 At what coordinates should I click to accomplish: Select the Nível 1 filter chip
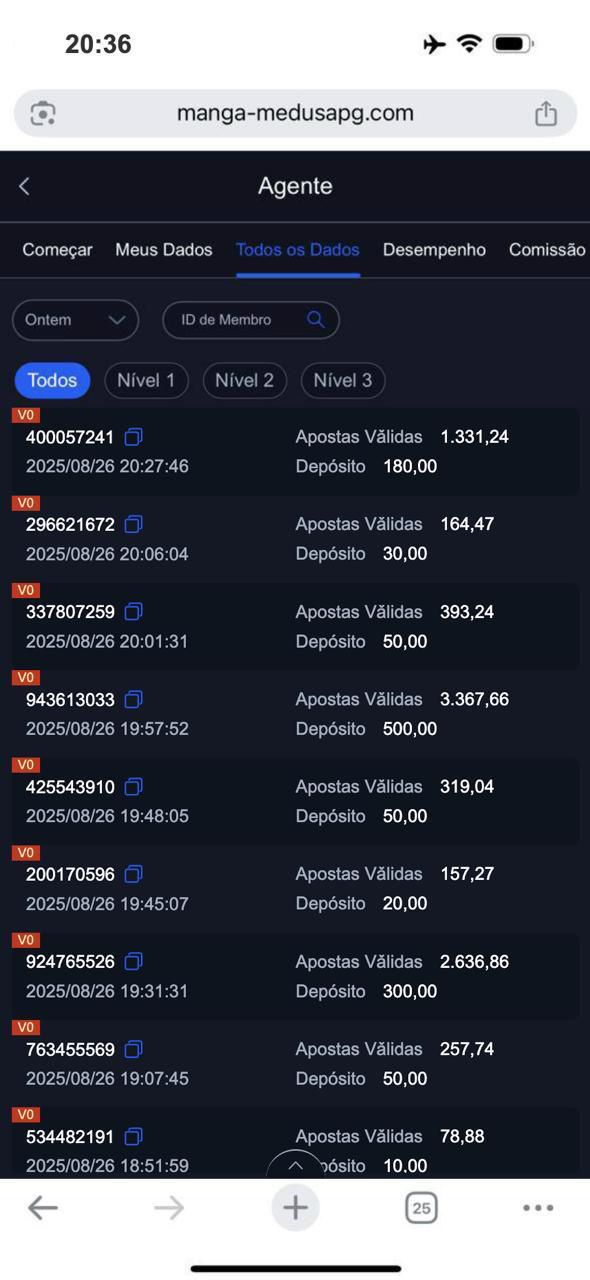[x=146, y=380]
